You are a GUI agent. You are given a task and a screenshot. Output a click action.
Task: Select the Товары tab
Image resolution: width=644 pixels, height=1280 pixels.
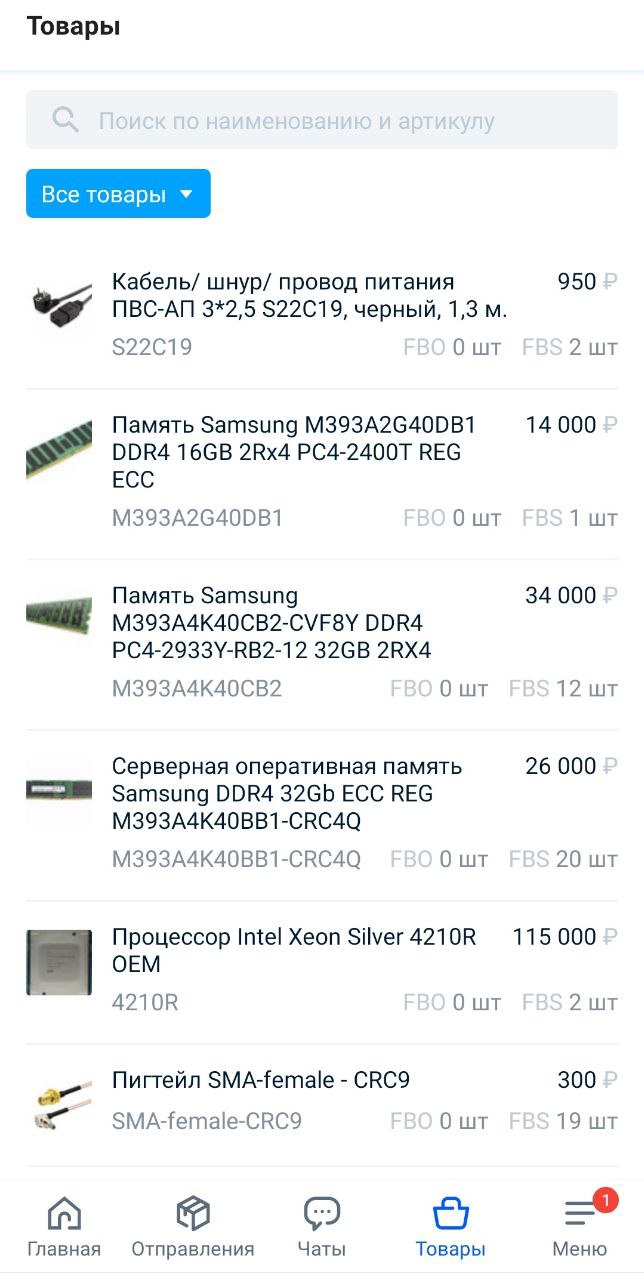point(450,1228)
